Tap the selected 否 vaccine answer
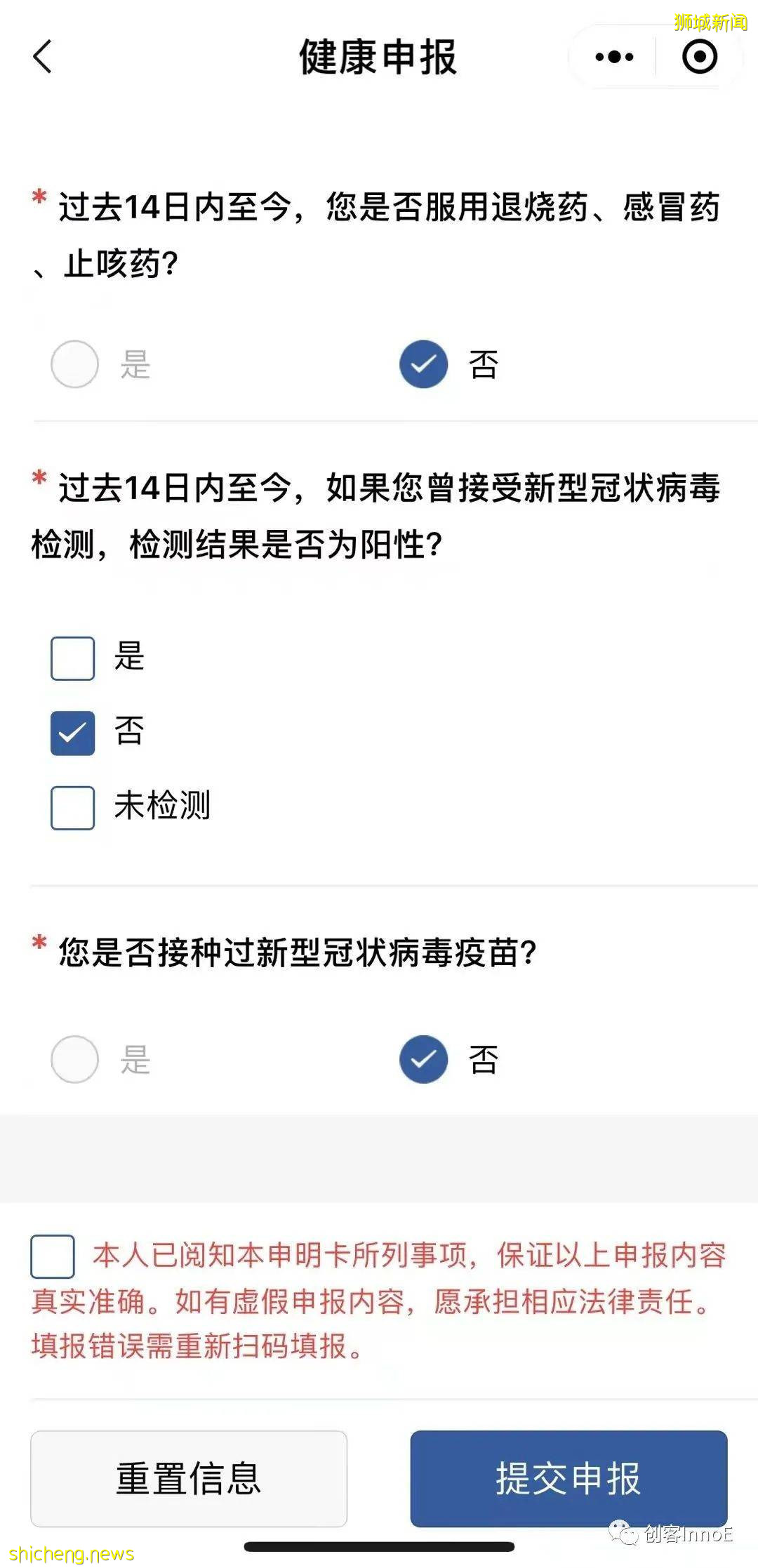 pos(422,1060)
